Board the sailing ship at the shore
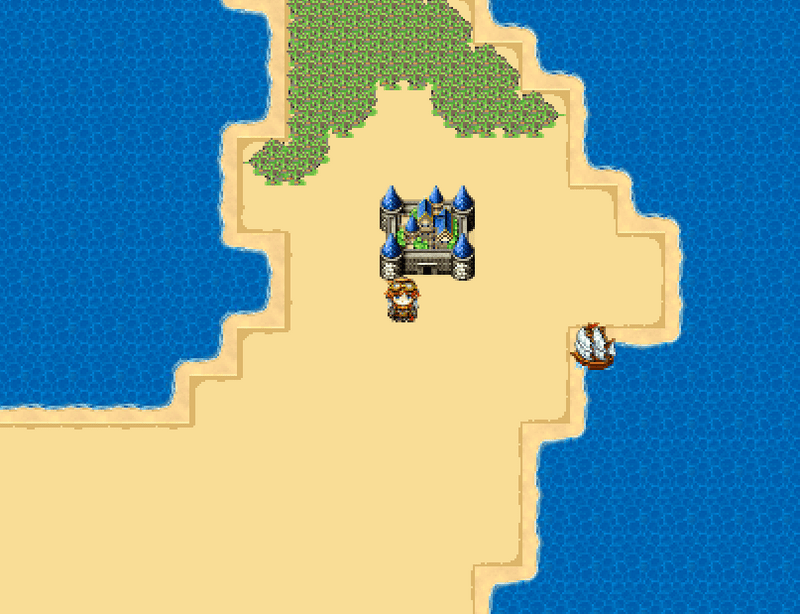 593,346
